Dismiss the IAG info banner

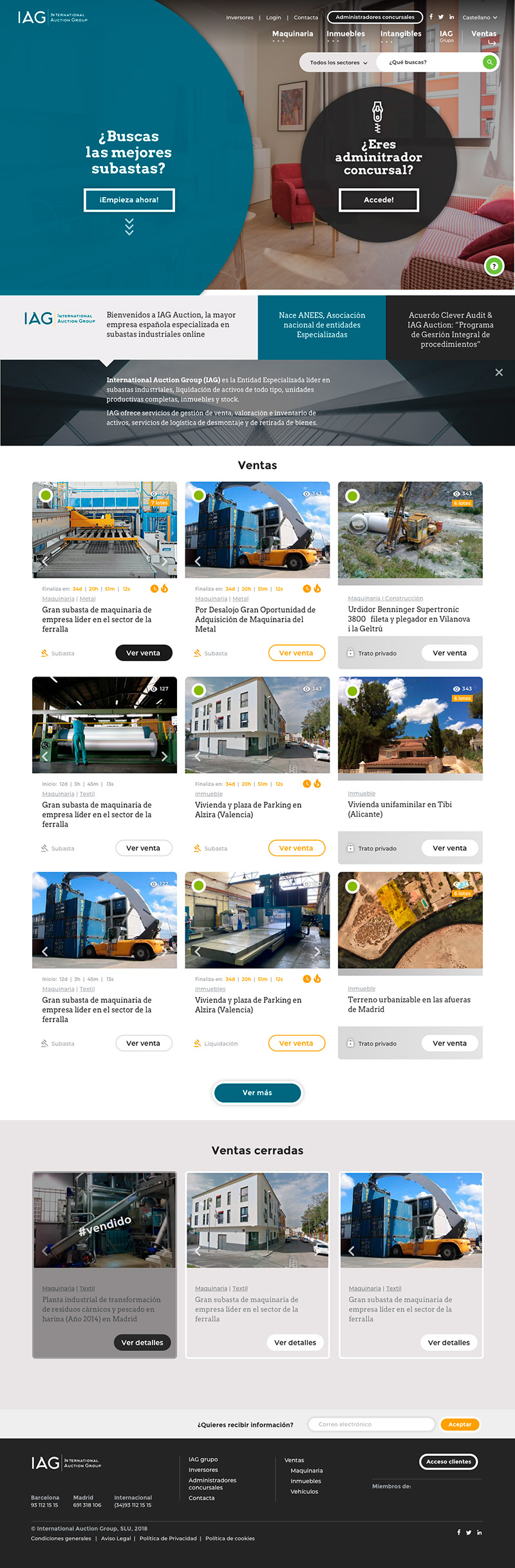(x=499, y=373)
